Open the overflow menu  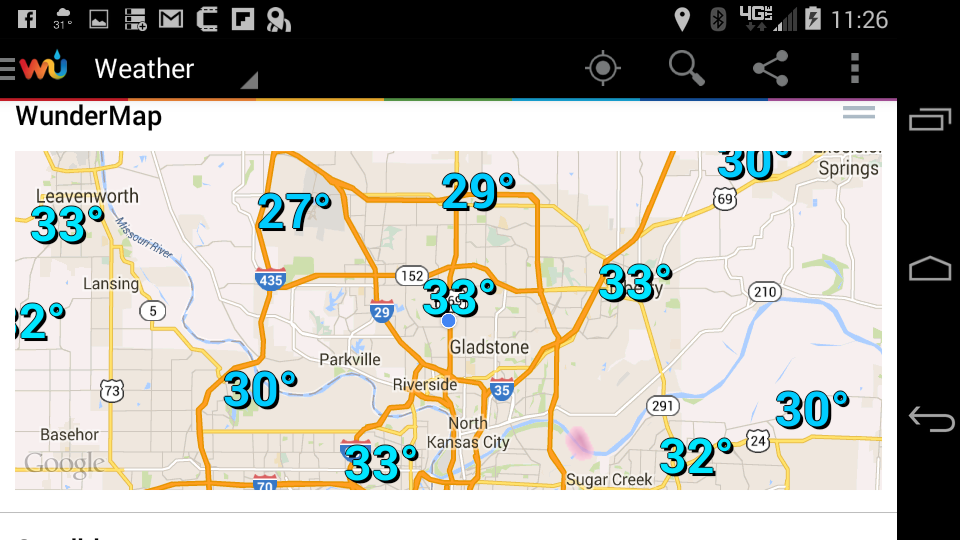tap(854, 68)
